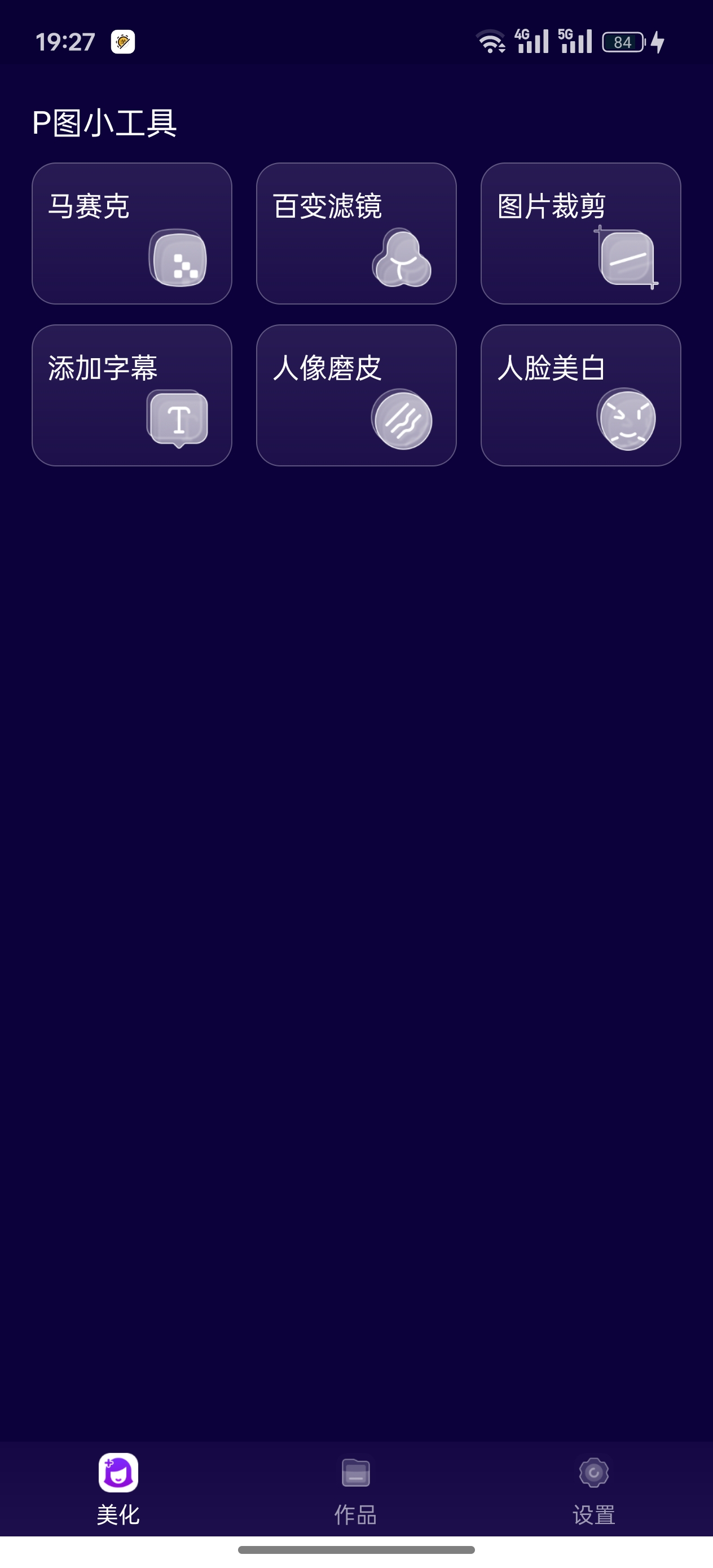Open the 添加字幕 subtitle tool
The height and width of the screenshot is (1568, 713).
click(x=131, y=395)
